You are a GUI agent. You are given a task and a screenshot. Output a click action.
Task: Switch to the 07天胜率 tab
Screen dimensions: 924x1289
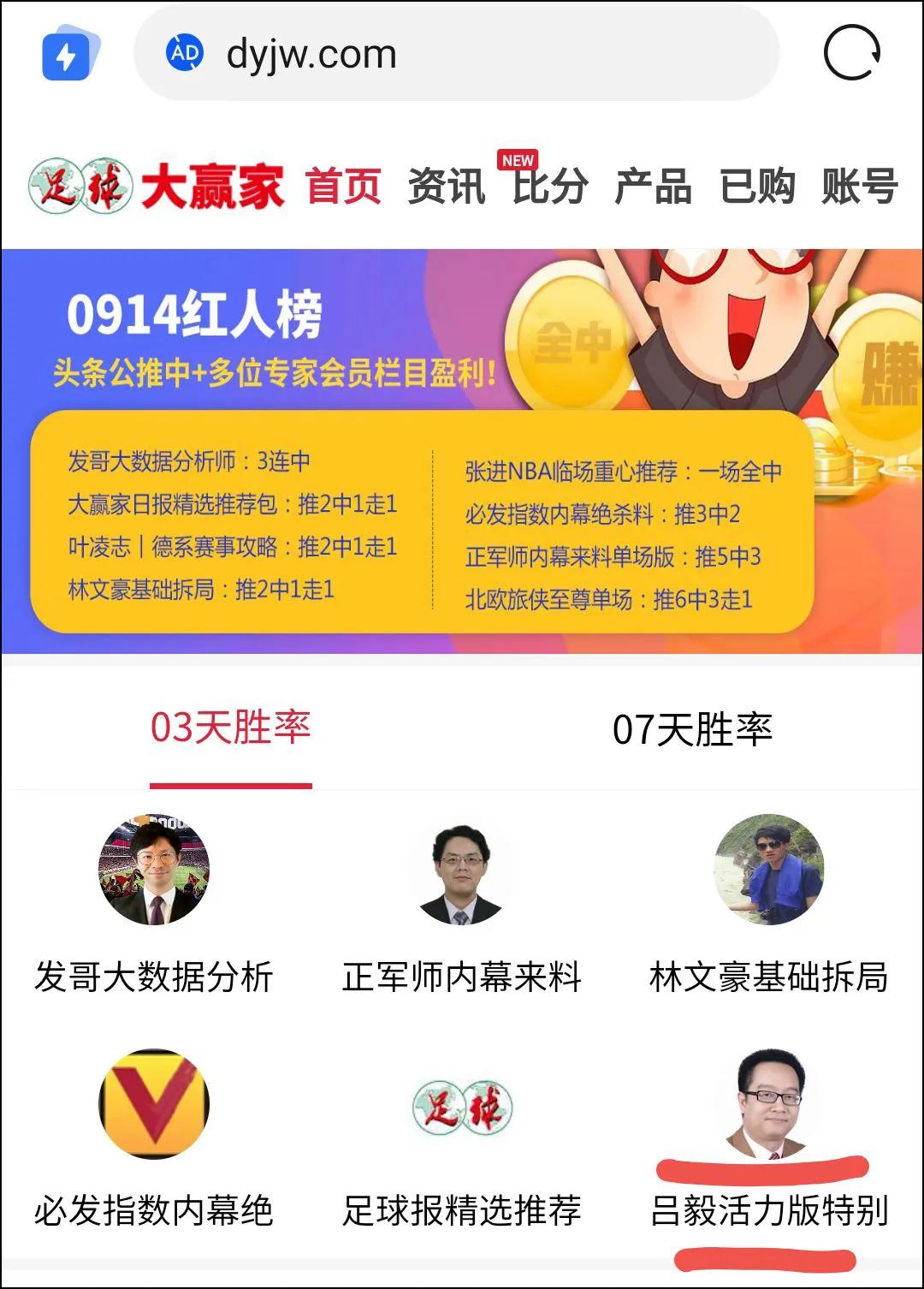click(x=692, y=730)
